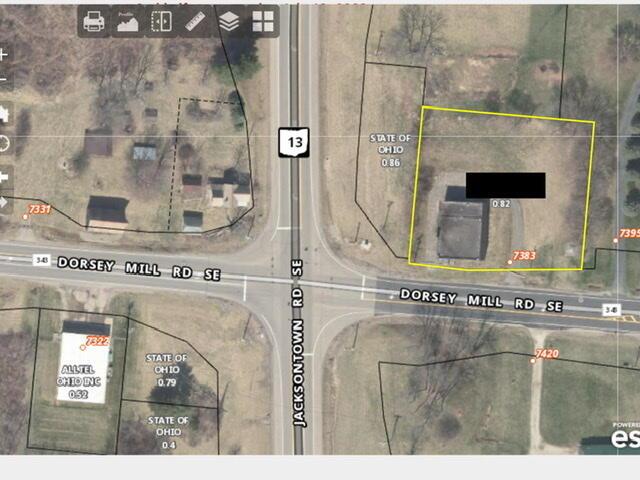640x480 pixels.
Task: Open the layer list
Action: [x=229, y=22]
